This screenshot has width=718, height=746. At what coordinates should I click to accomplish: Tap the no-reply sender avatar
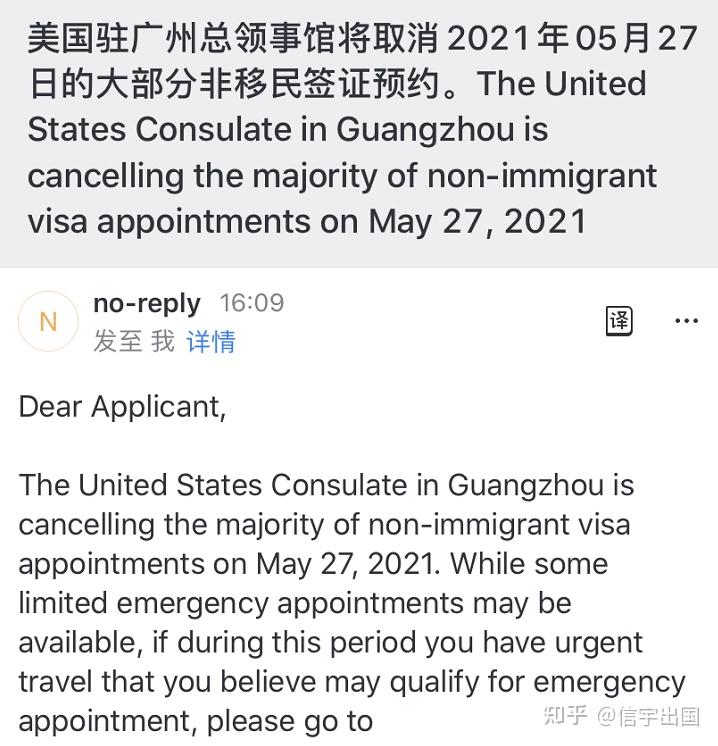48,321
